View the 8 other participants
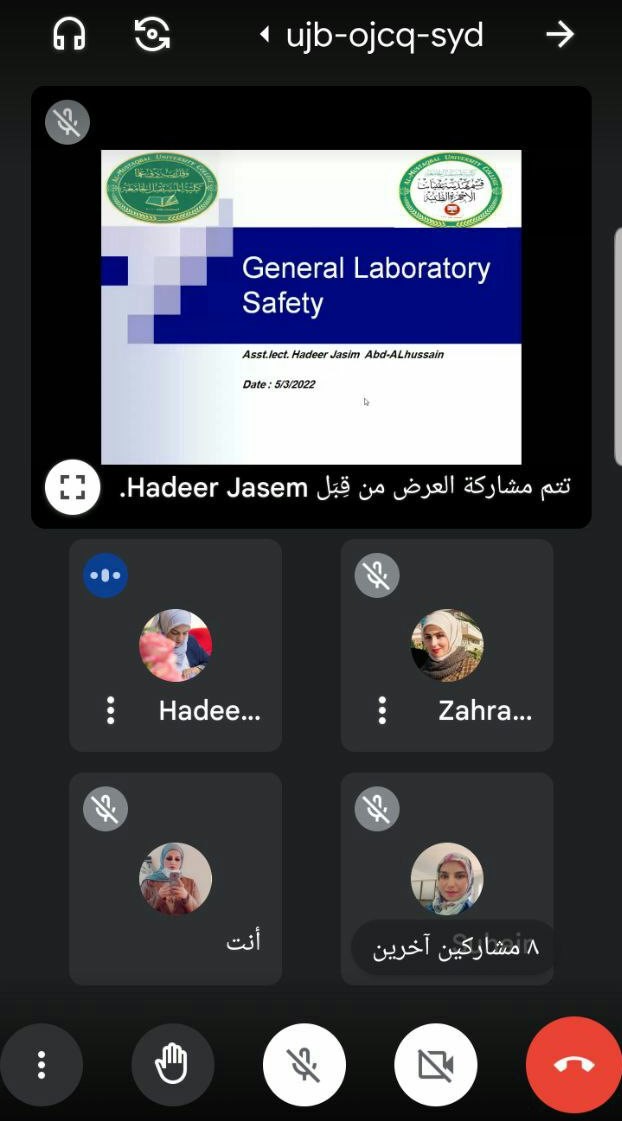This screenshot has height=1121, width=622. 456,947
